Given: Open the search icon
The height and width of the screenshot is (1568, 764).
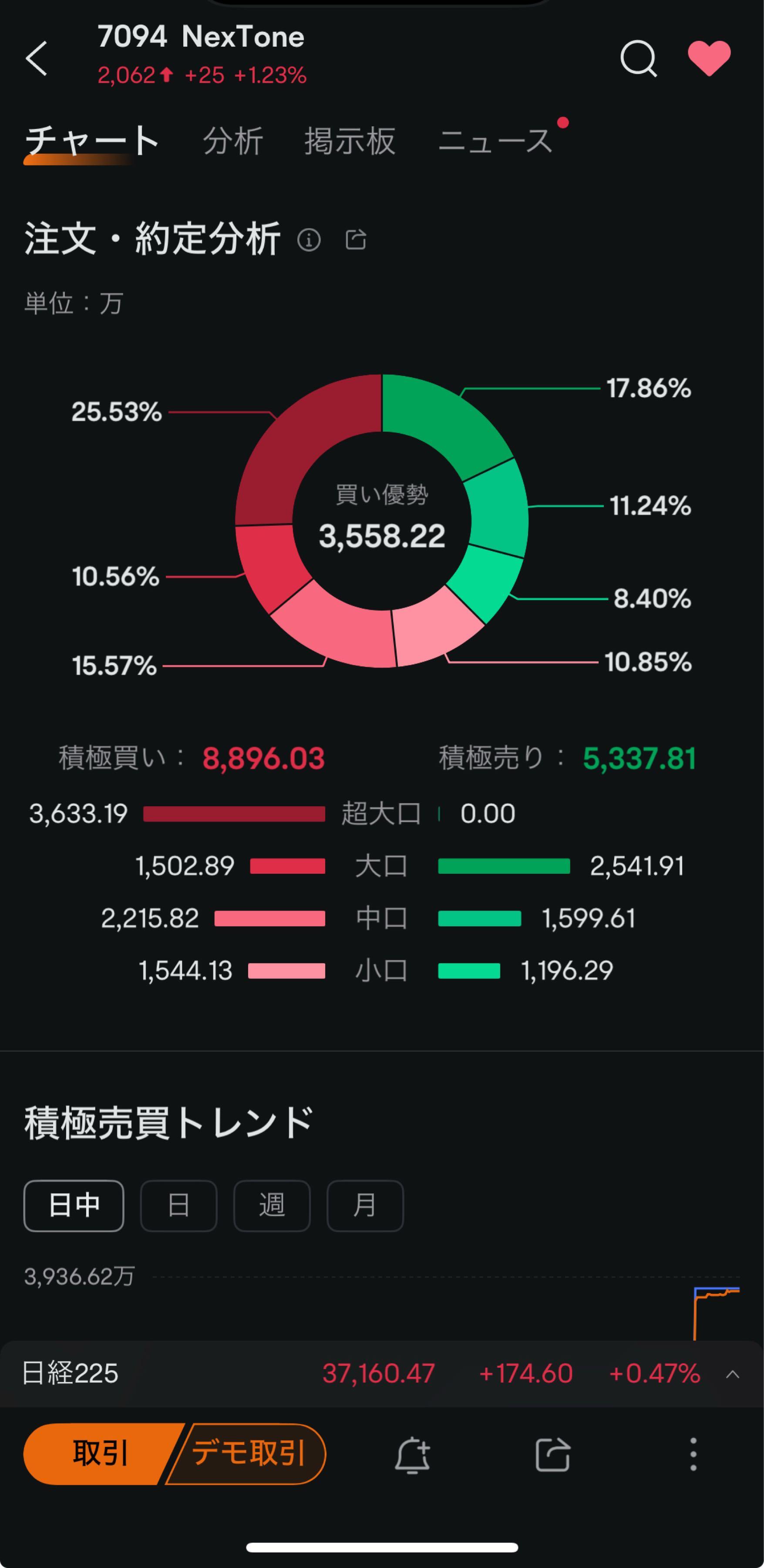Looking at the screenshot, I should pyautogui.click(x=639, y=58).
